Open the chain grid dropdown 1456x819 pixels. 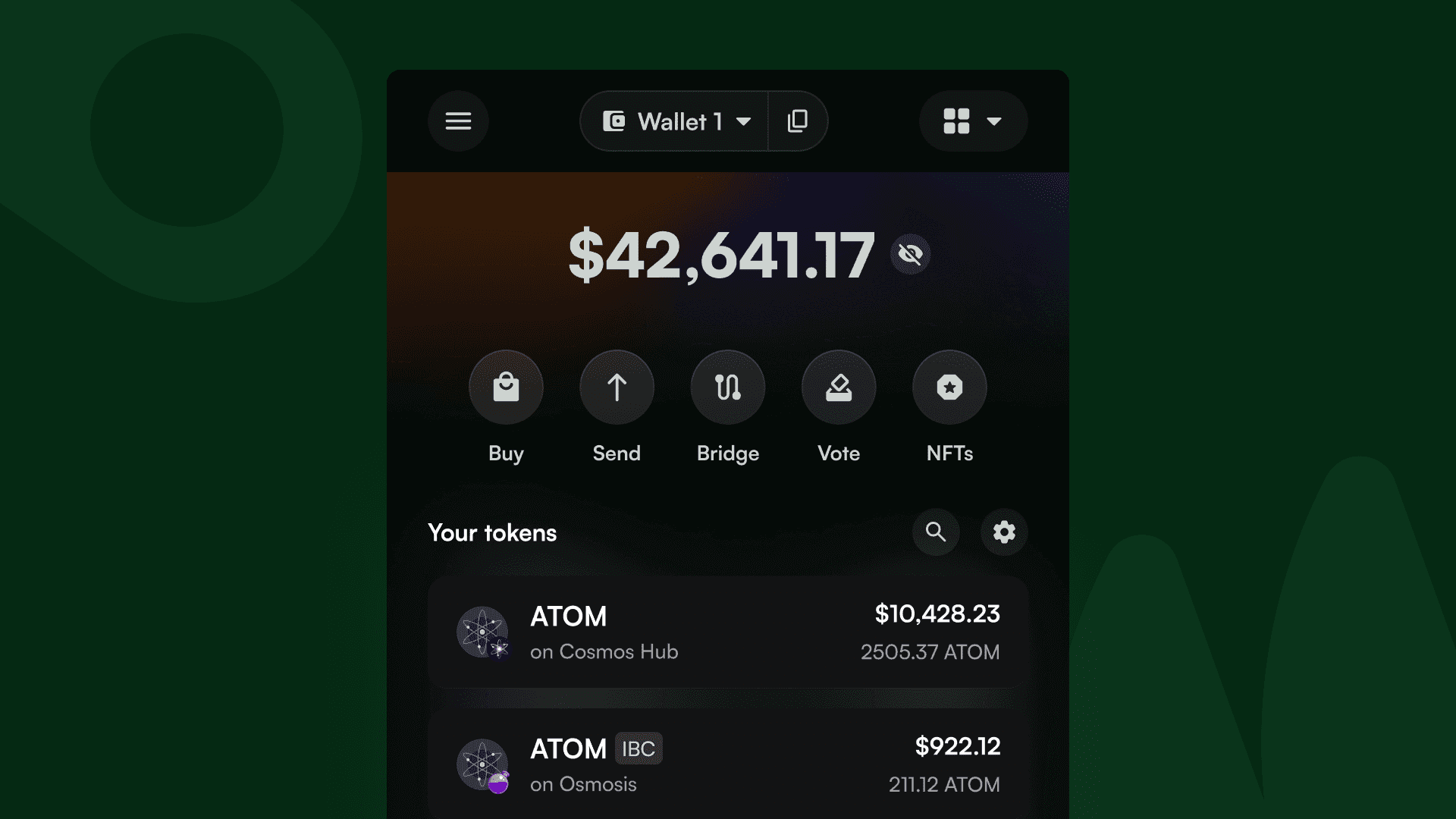click(x=973, y=121)
